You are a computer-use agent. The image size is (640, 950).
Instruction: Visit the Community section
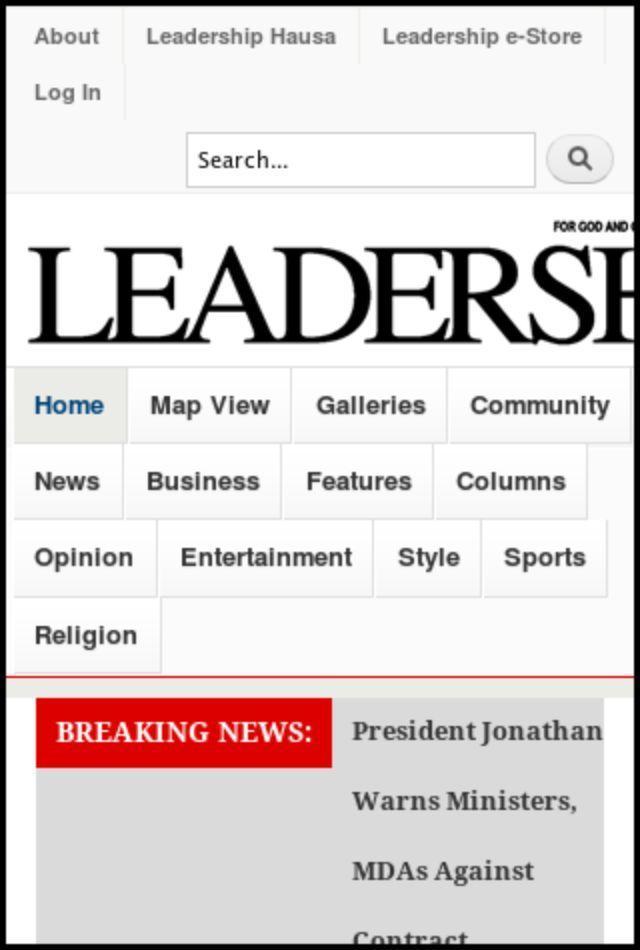point(539,406)
